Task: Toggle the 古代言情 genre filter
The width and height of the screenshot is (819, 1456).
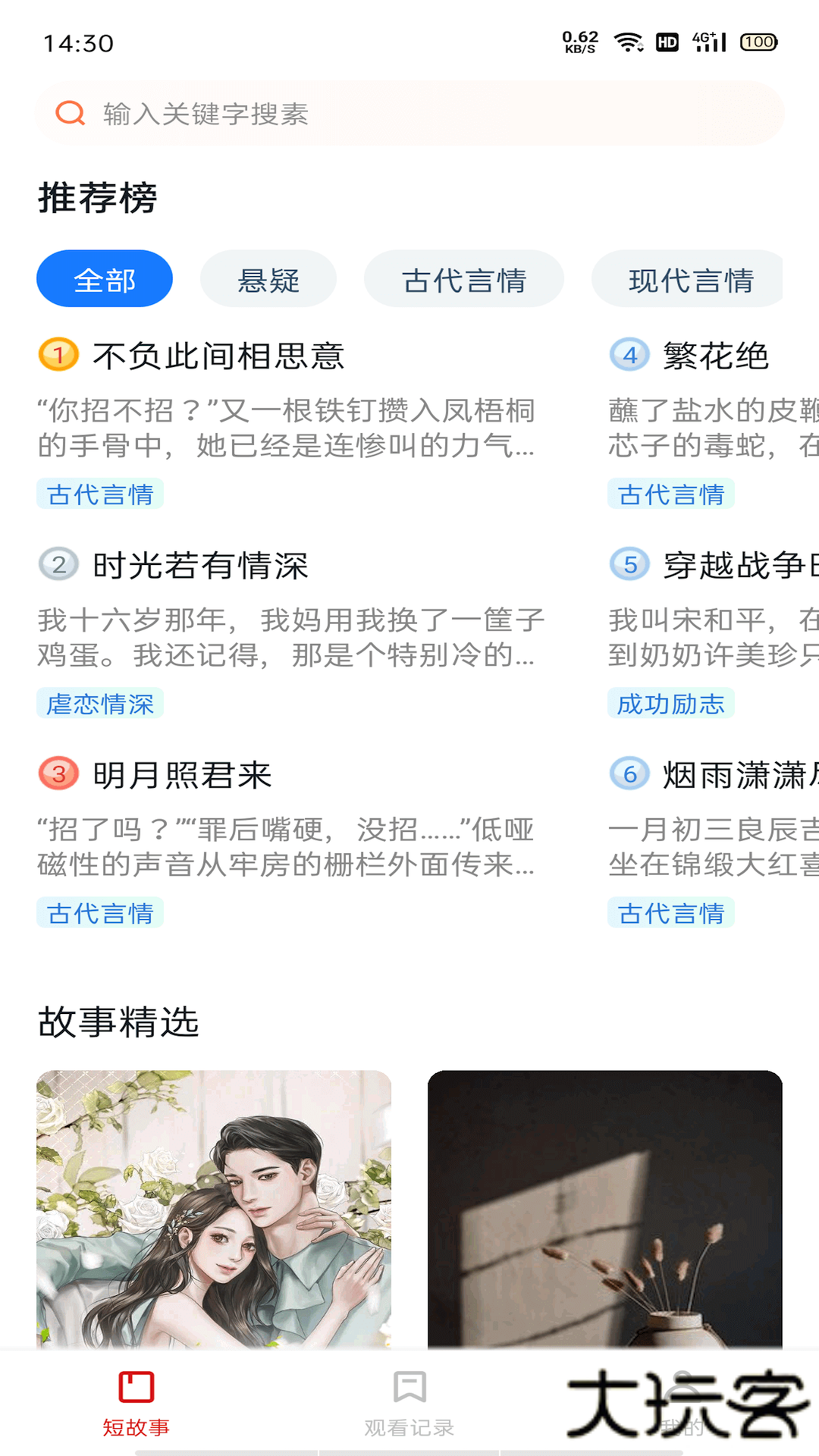Action: (465, 279)
